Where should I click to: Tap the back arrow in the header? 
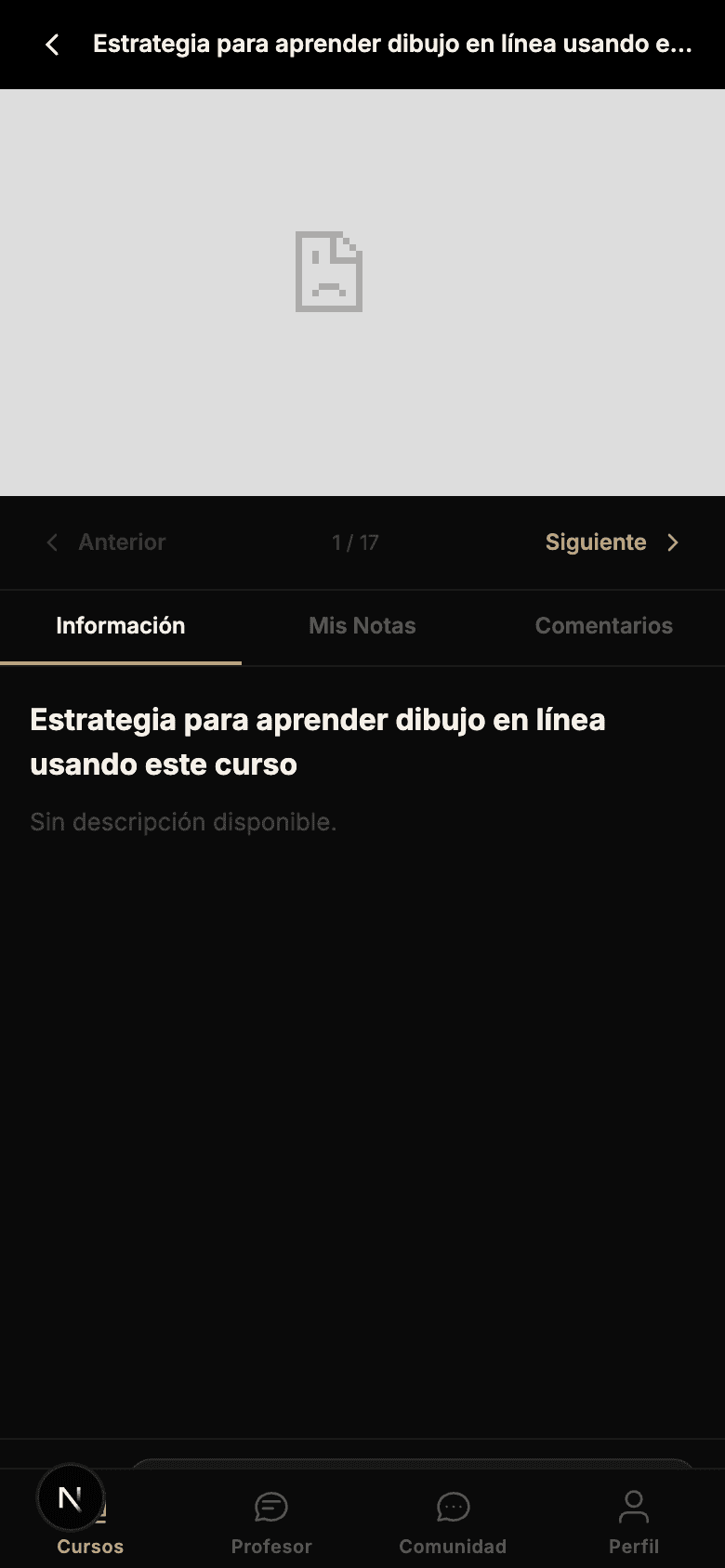tap(51, 44)
